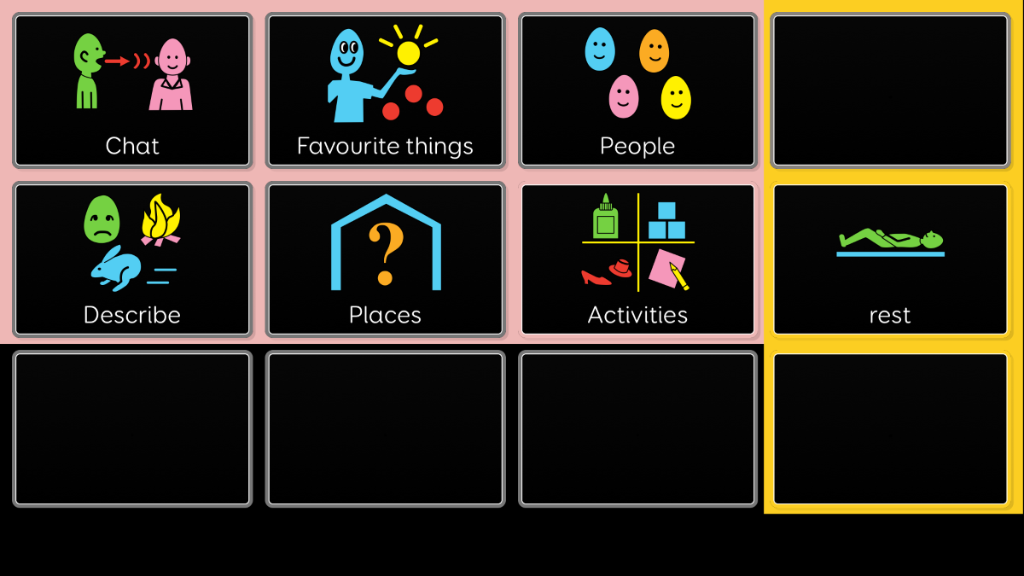Go to the Places category
The width and height of the screenshot is (1024, 576).
(385, 259)
